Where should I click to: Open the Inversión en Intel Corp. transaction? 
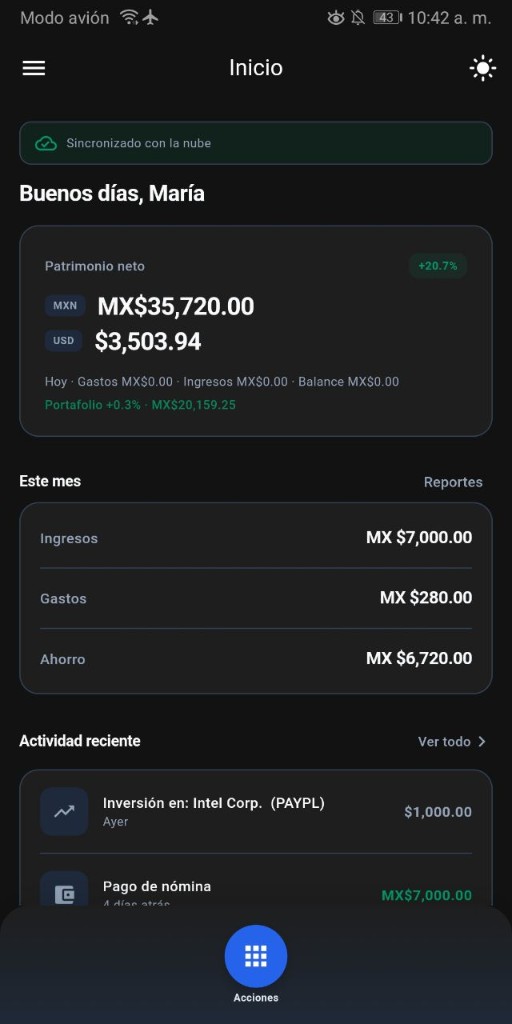(256, 812)
